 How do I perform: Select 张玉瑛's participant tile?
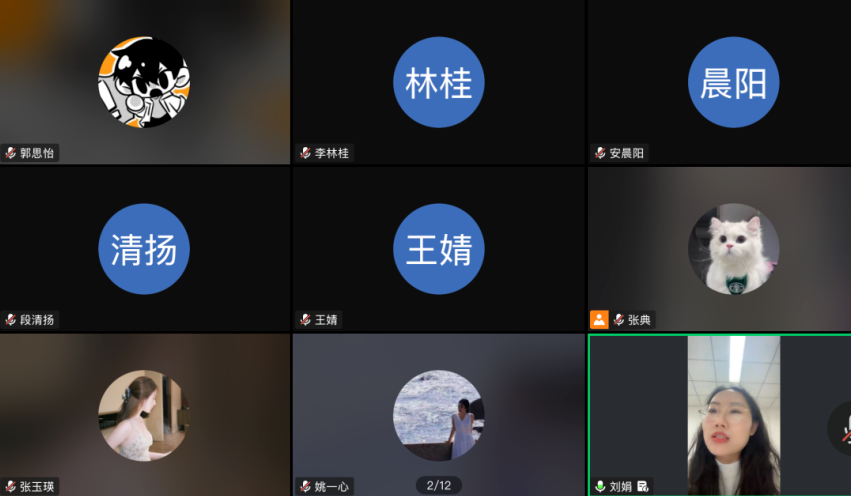pos(144,415)
